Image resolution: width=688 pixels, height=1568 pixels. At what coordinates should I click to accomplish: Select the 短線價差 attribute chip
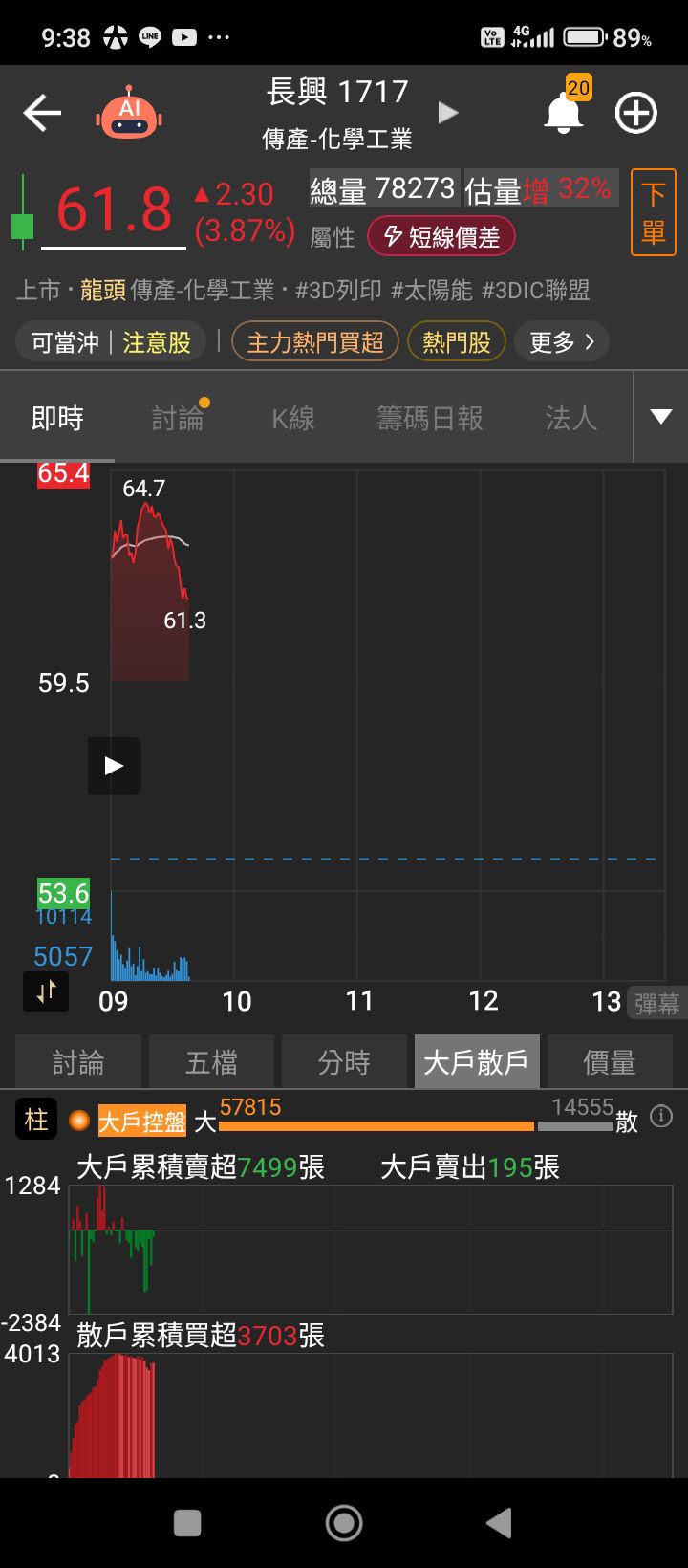coord(441,237)
